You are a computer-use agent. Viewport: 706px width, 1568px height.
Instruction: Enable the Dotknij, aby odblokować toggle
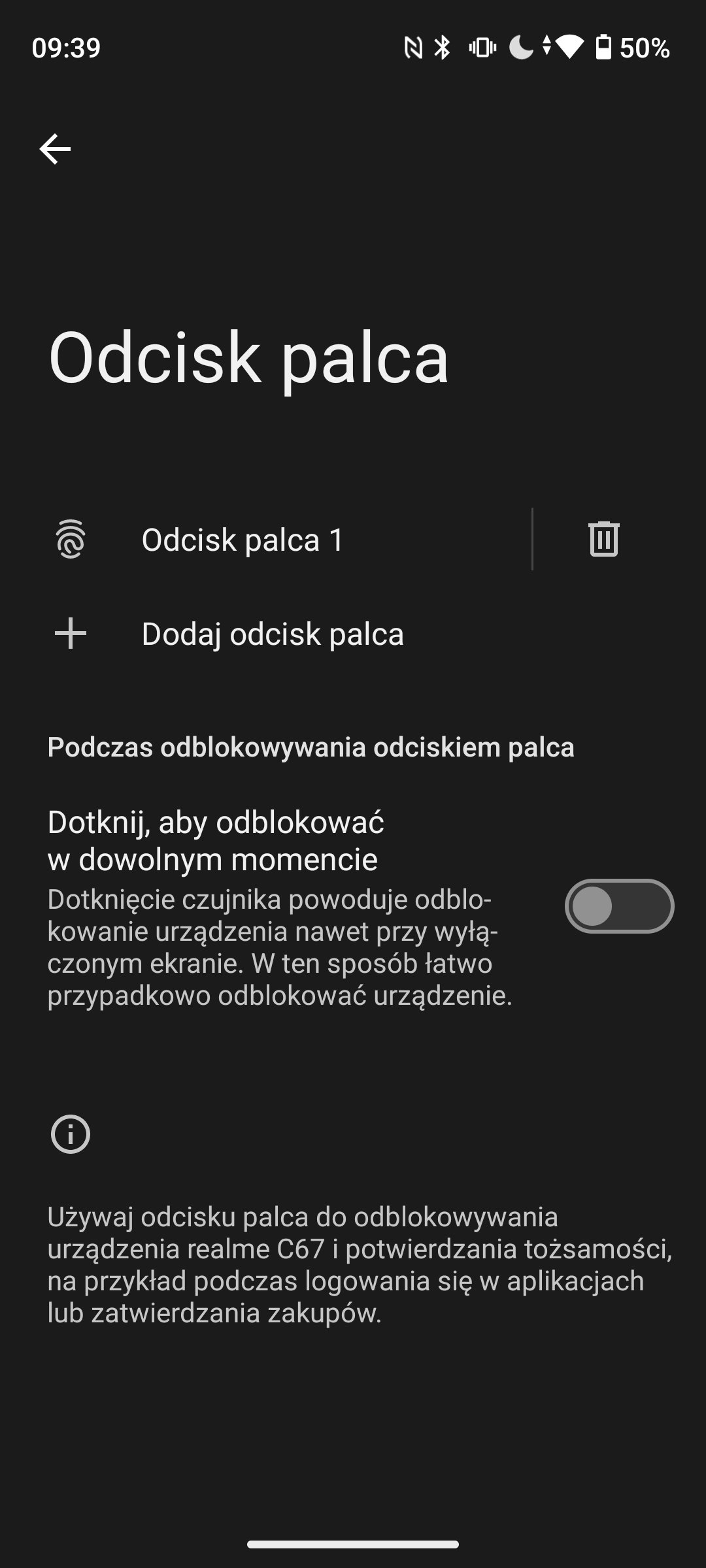click(619, 906)
